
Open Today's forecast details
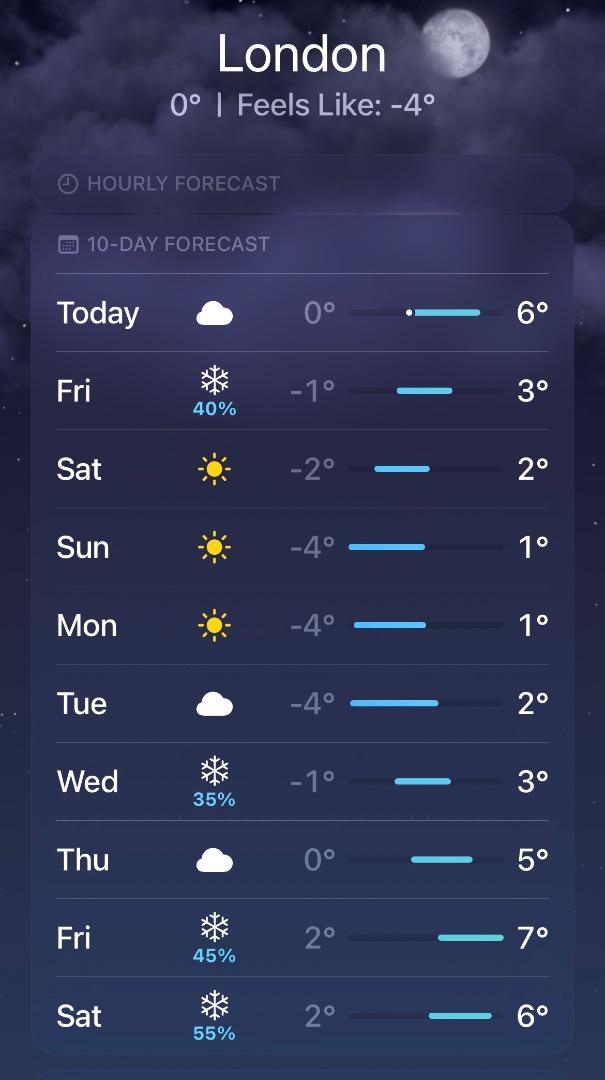point(302,313)
